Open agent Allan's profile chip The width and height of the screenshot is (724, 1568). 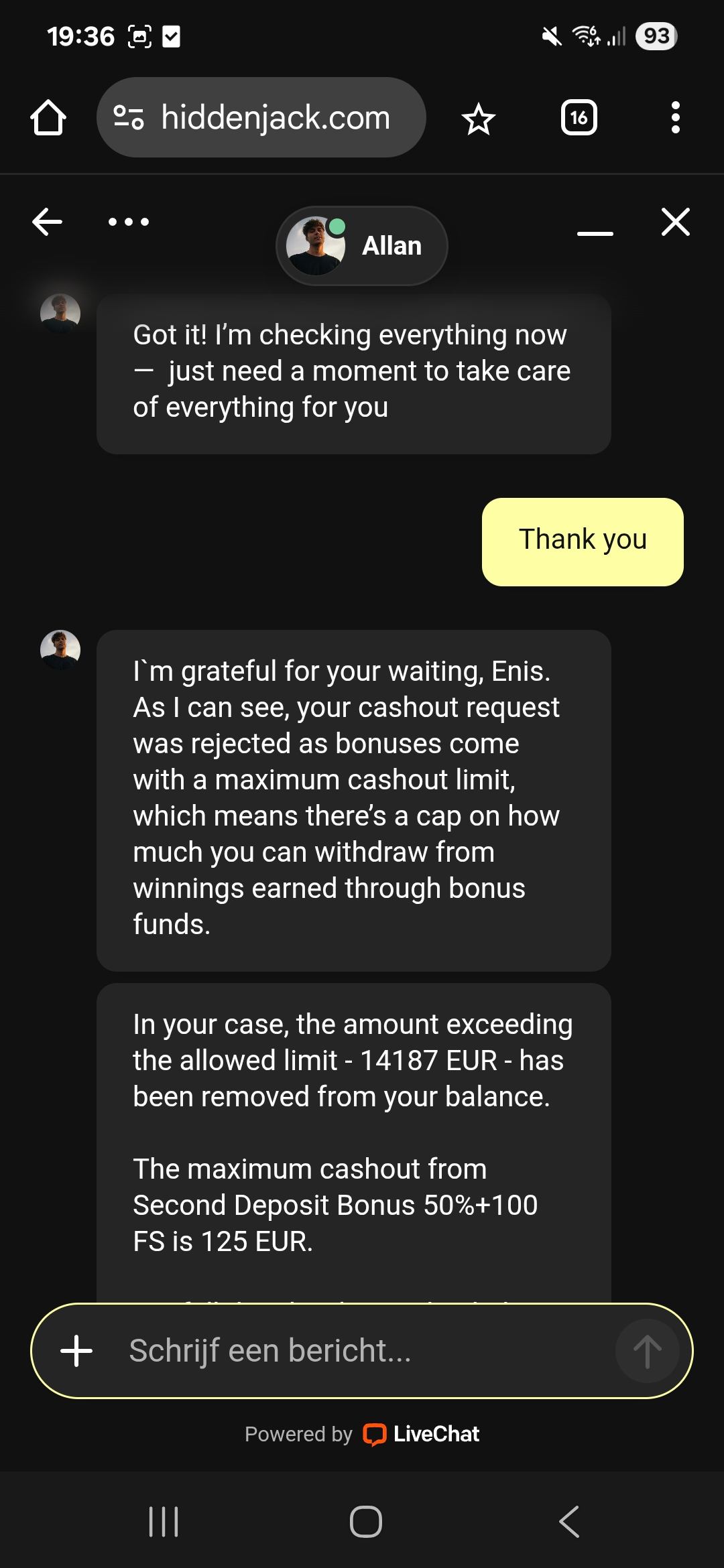(x=362, y=246)
